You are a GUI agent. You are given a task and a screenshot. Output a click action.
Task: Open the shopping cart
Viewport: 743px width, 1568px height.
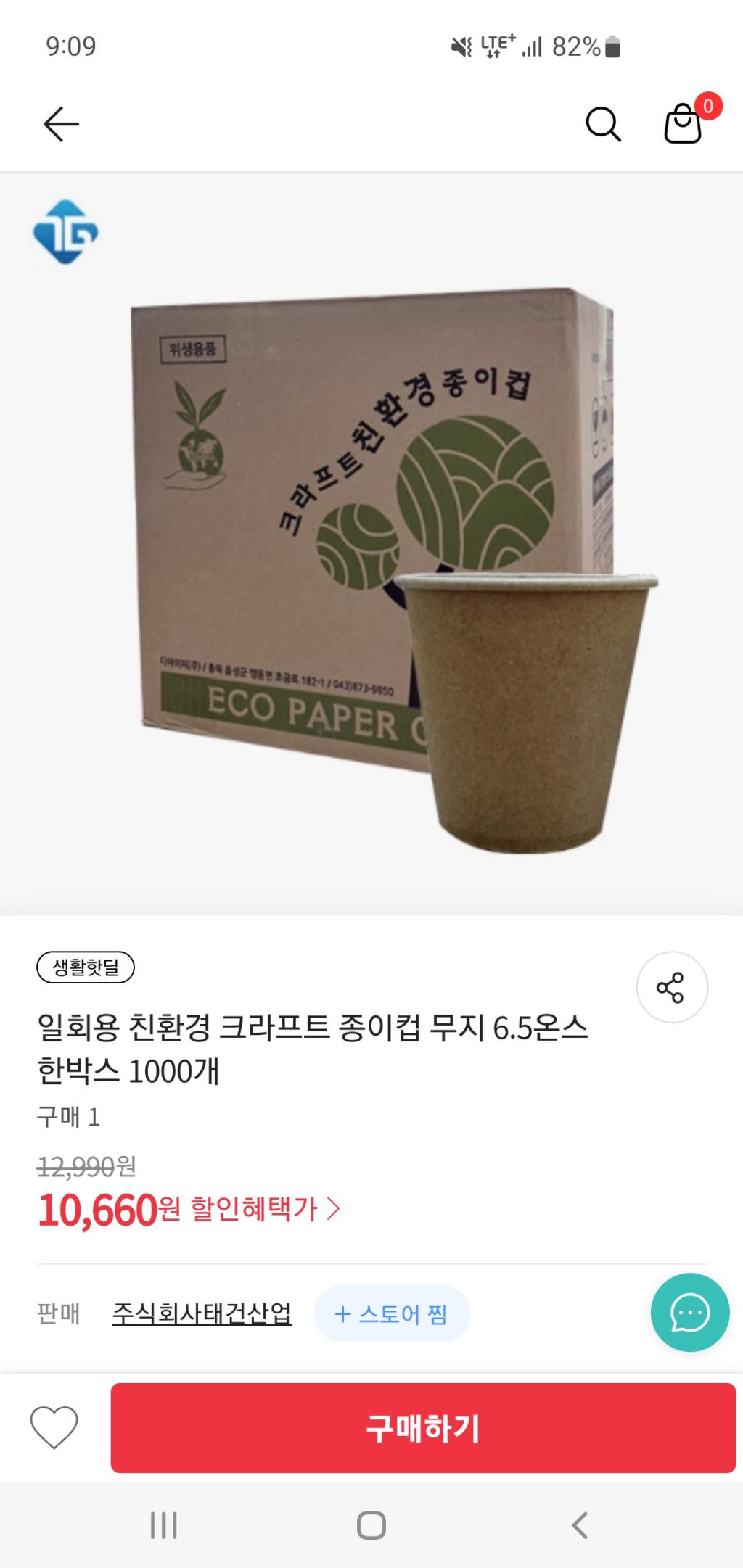[684, 123]
